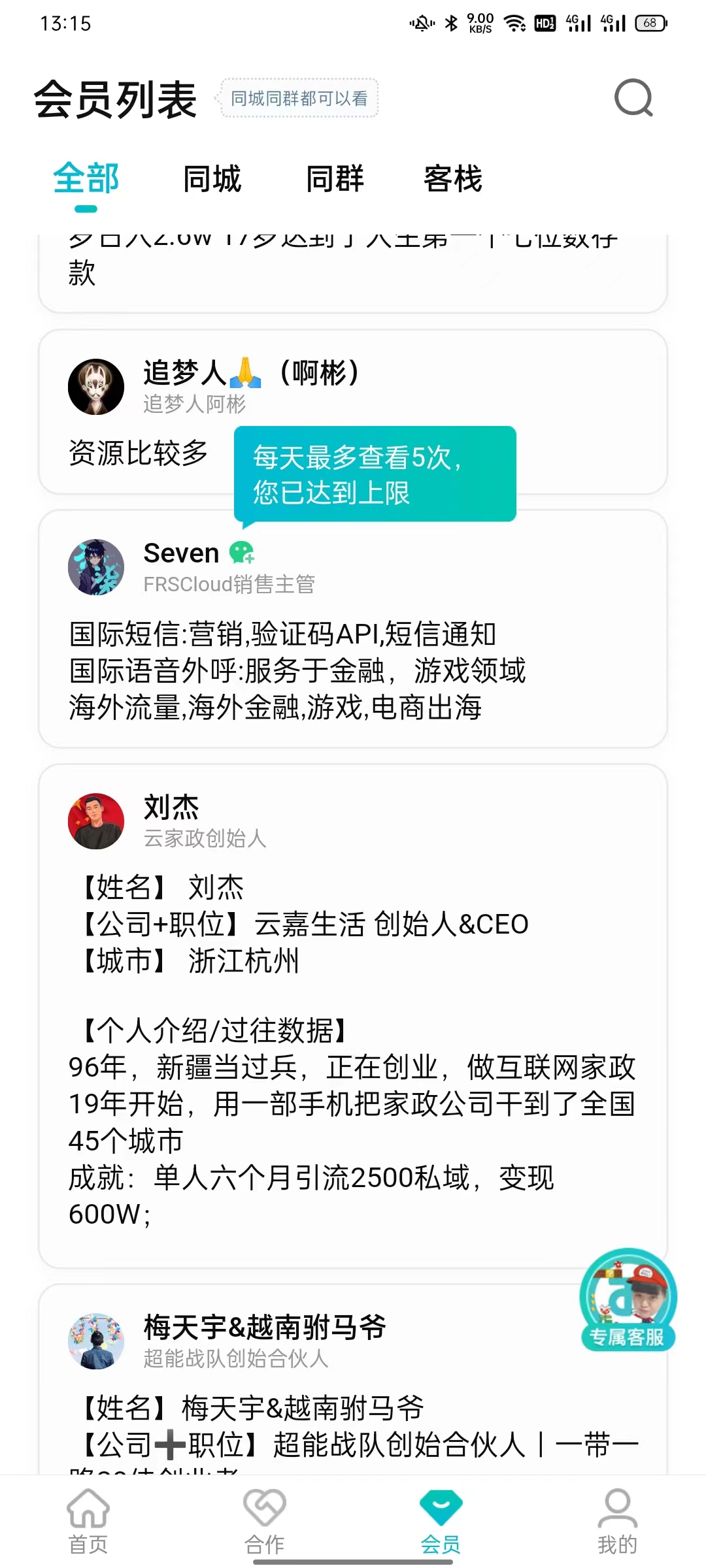Open the 客栈 tab

click(x=452, y=178)
